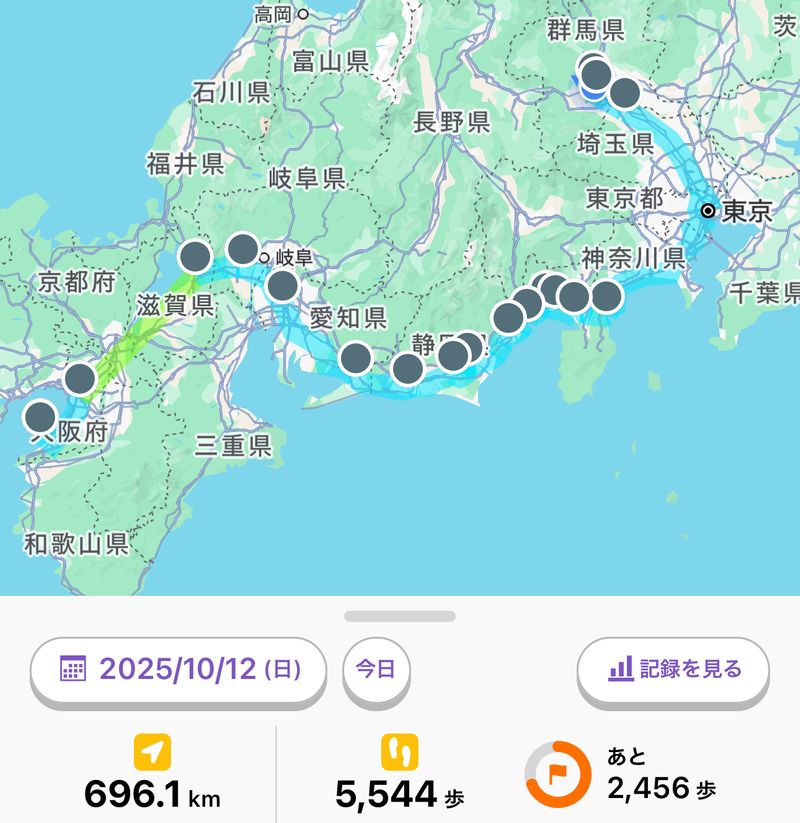Open the 2025/10/12 date picker
Screen dimensions: 800x823
[179, 669]
